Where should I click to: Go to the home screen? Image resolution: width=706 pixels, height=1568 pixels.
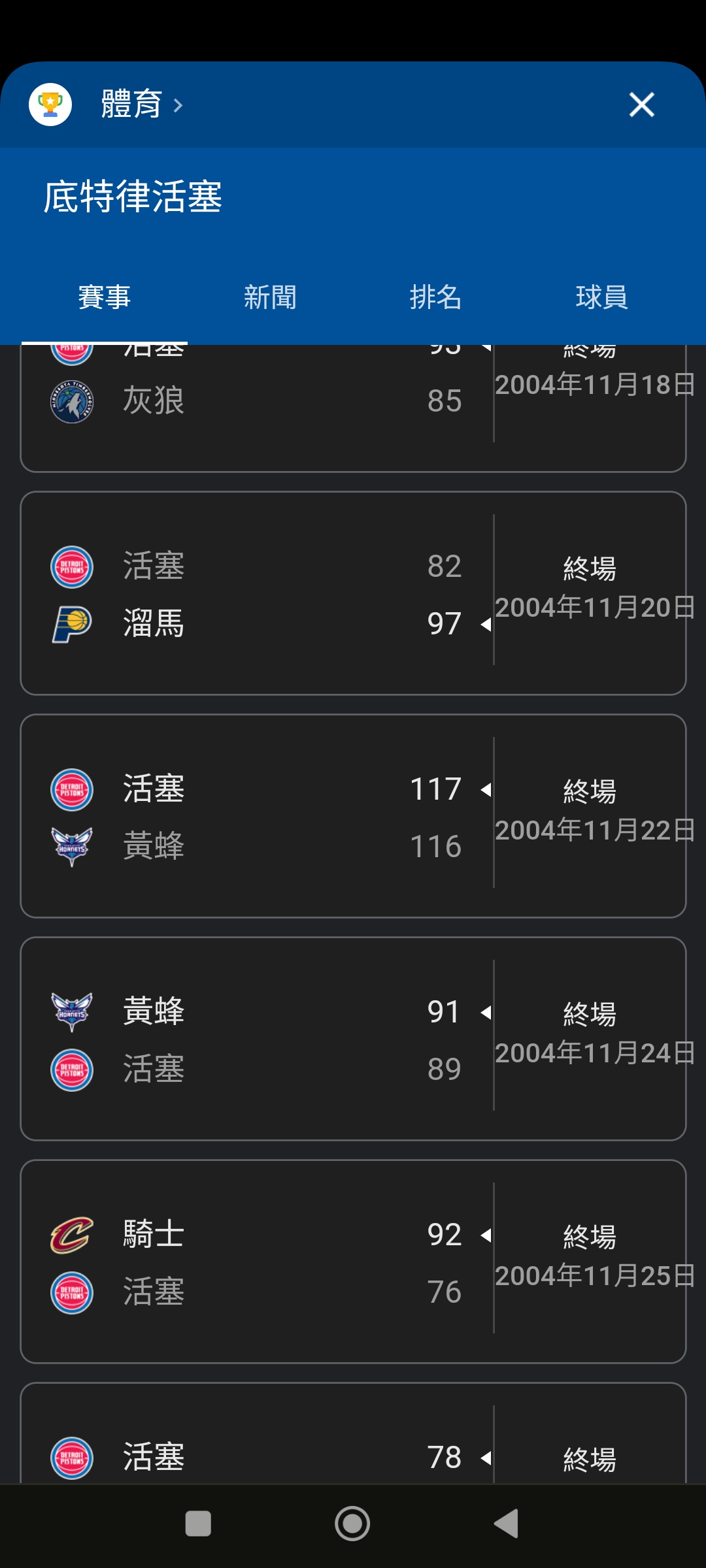pos(352,1524)
